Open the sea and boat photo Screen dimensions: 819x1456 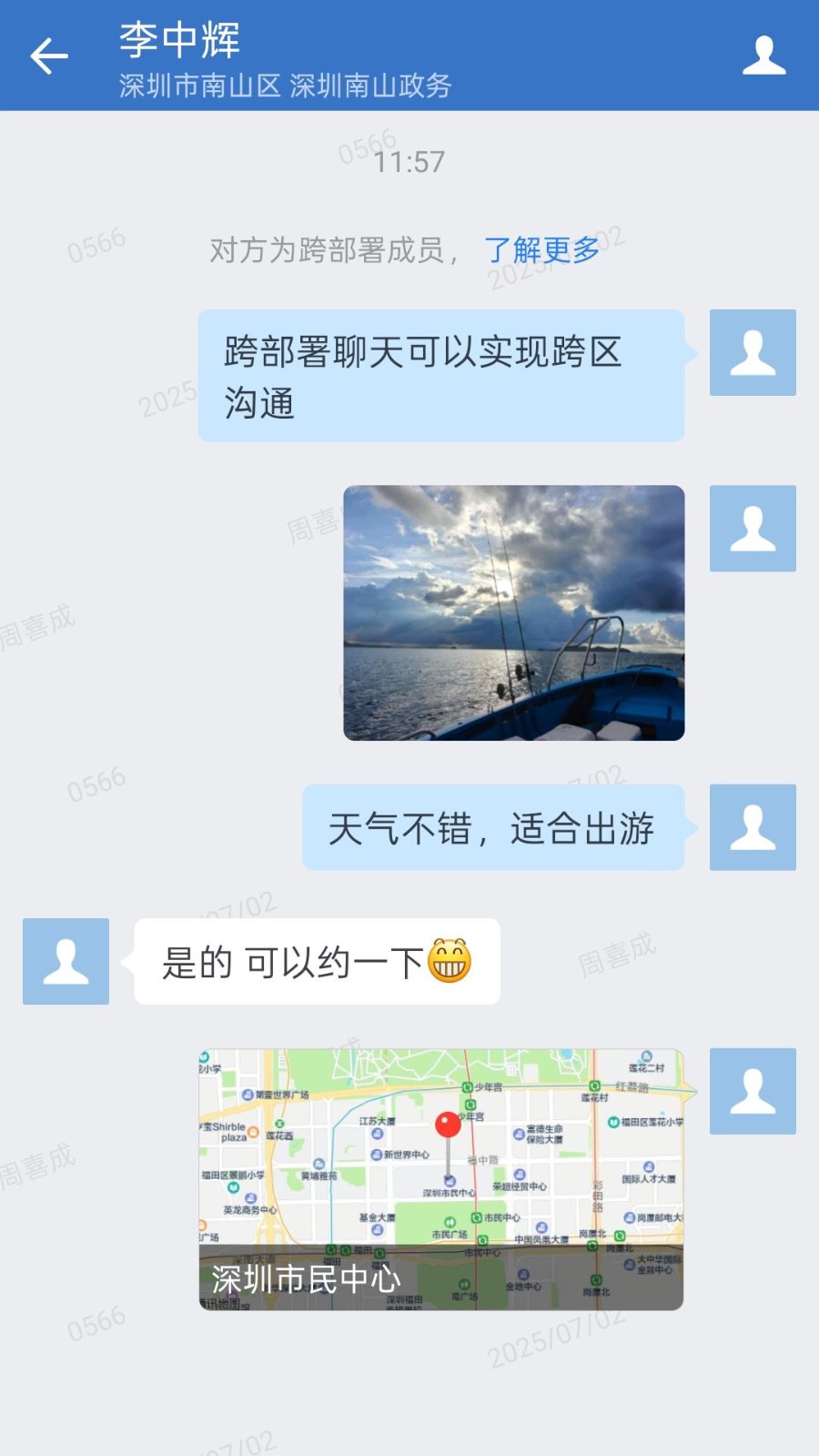pos(513,612)
